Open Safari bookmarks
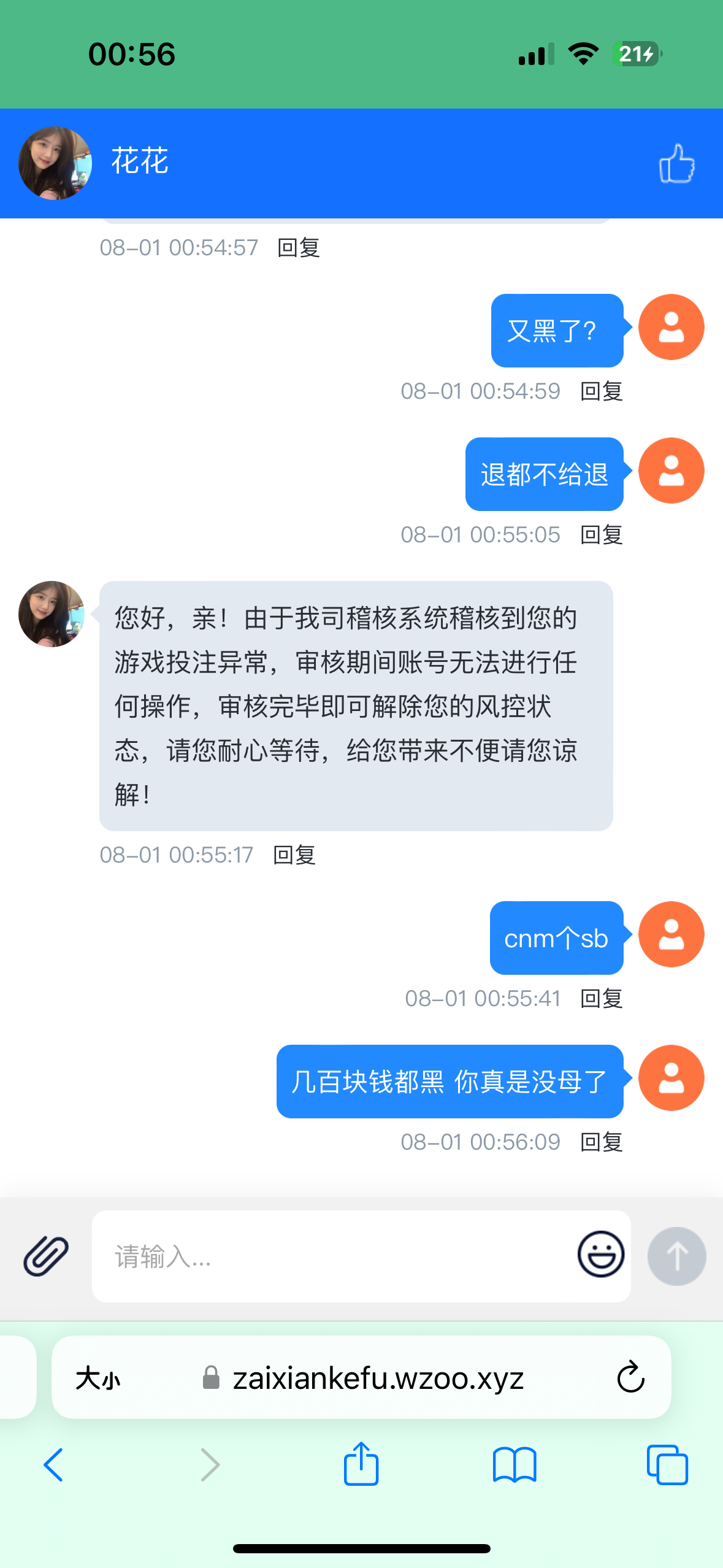The width and height of the screenshot is (723, 1568). (x=515, y=1464)
